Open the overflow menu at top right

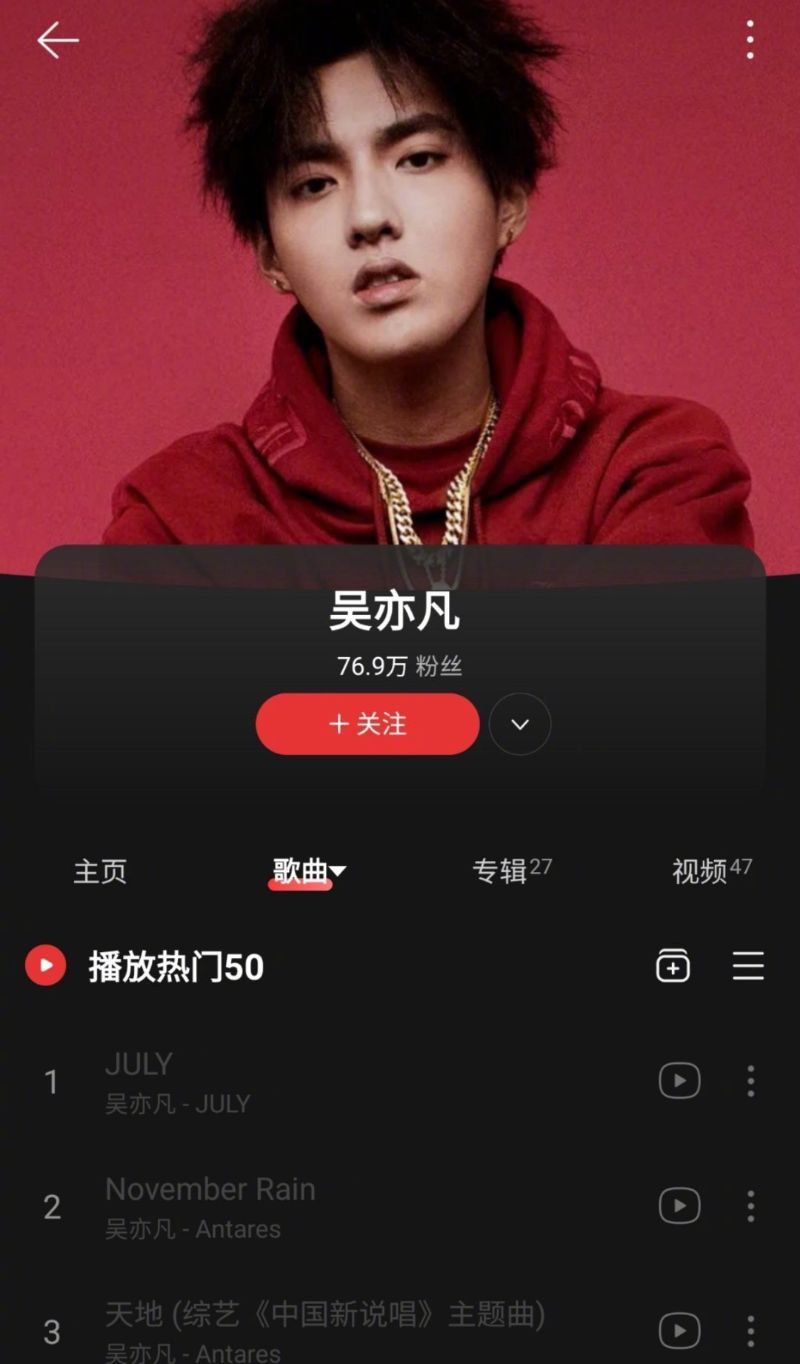pyautogui.click(x=750, y=40)
